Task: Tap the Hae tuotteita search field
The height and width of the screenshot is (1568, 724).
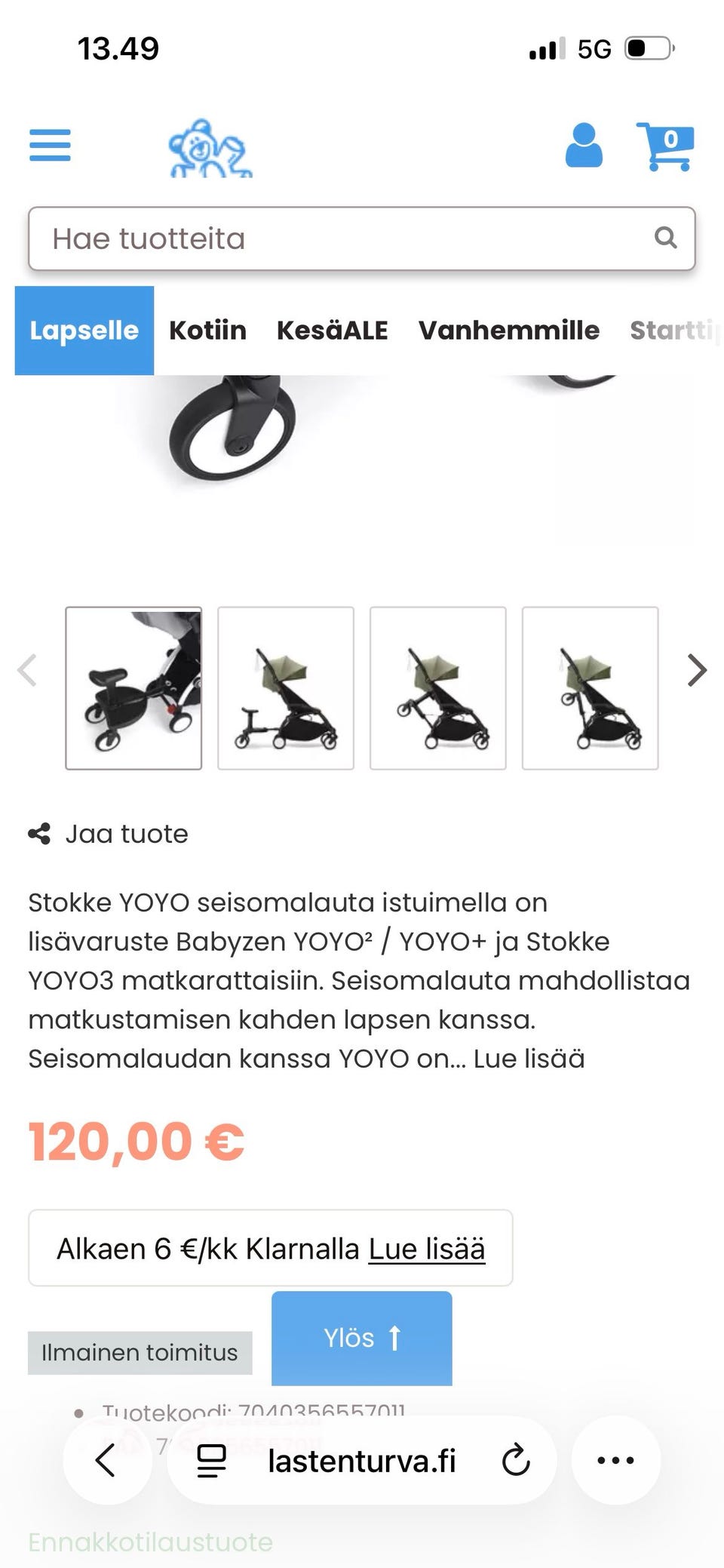Action: click(x=362, y=238)
